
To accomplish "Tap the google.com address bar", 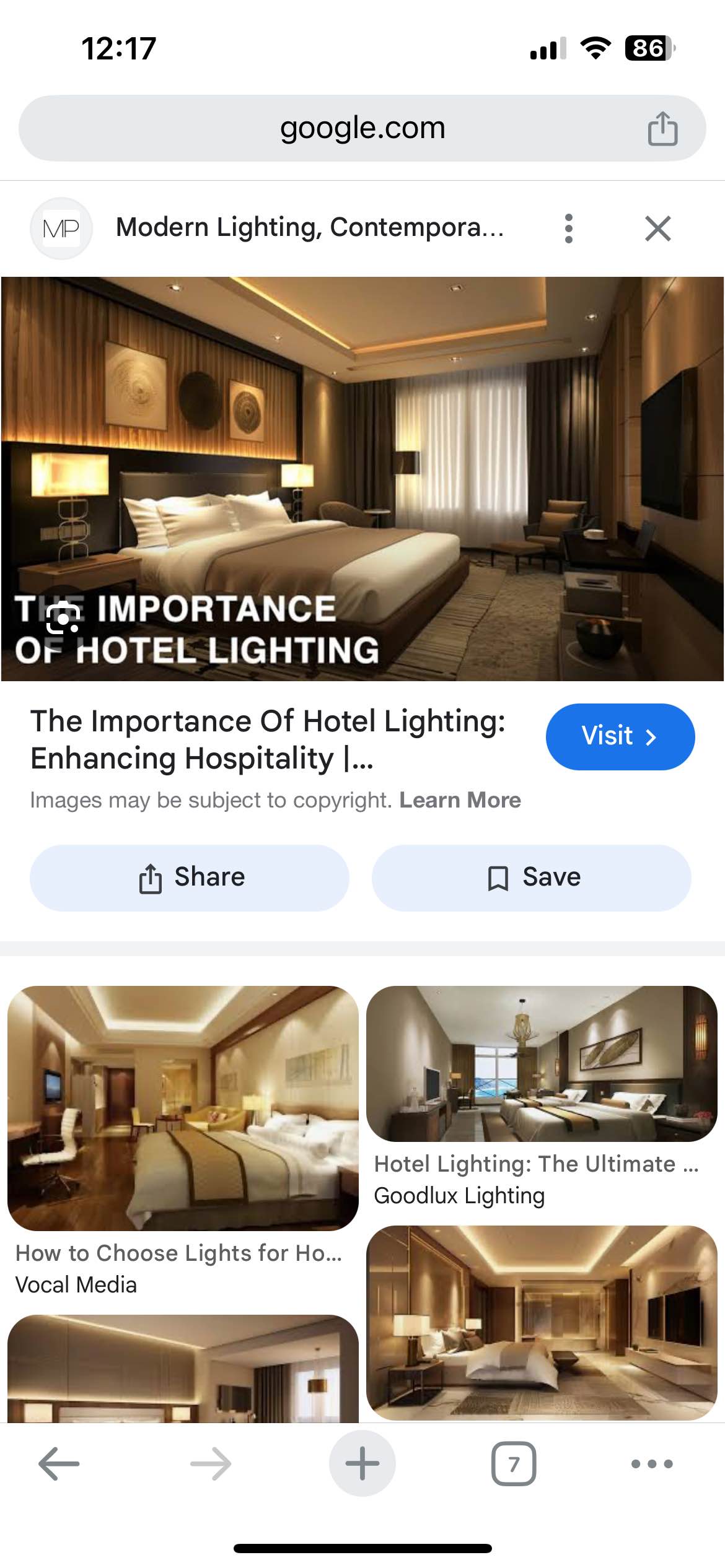I will (x=362, y=128).
